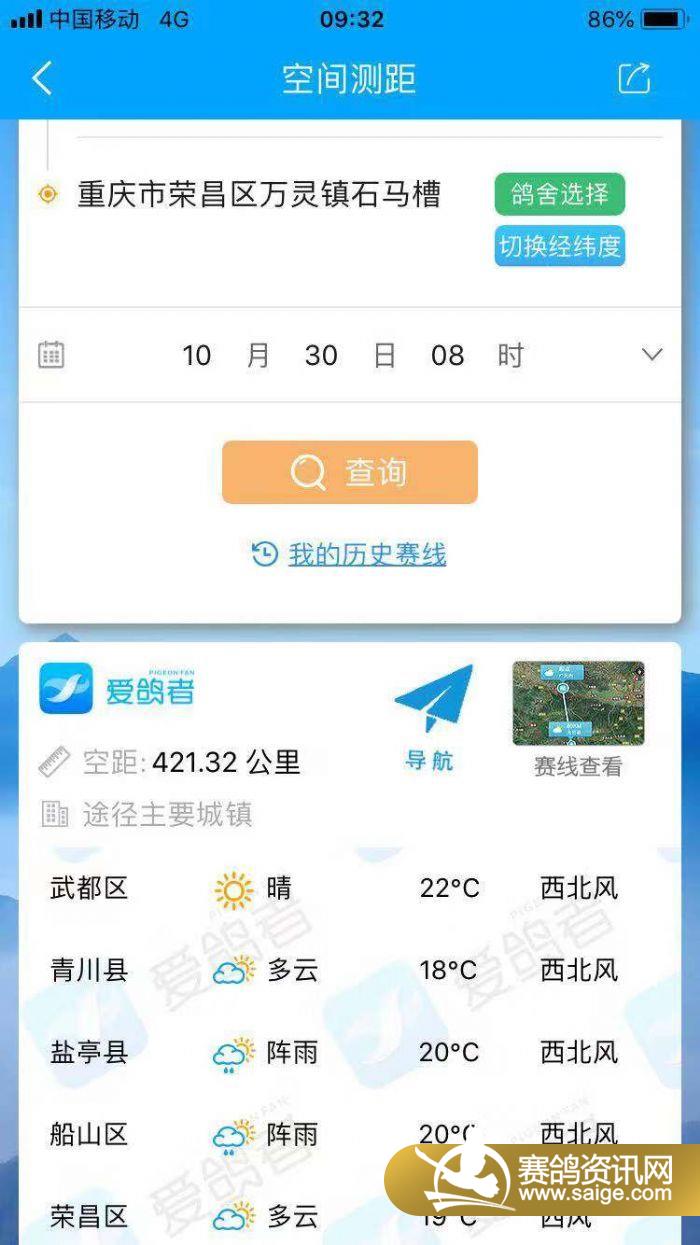Open the date and time picker dropdown

pyautogui.click(x=652, y=355)
